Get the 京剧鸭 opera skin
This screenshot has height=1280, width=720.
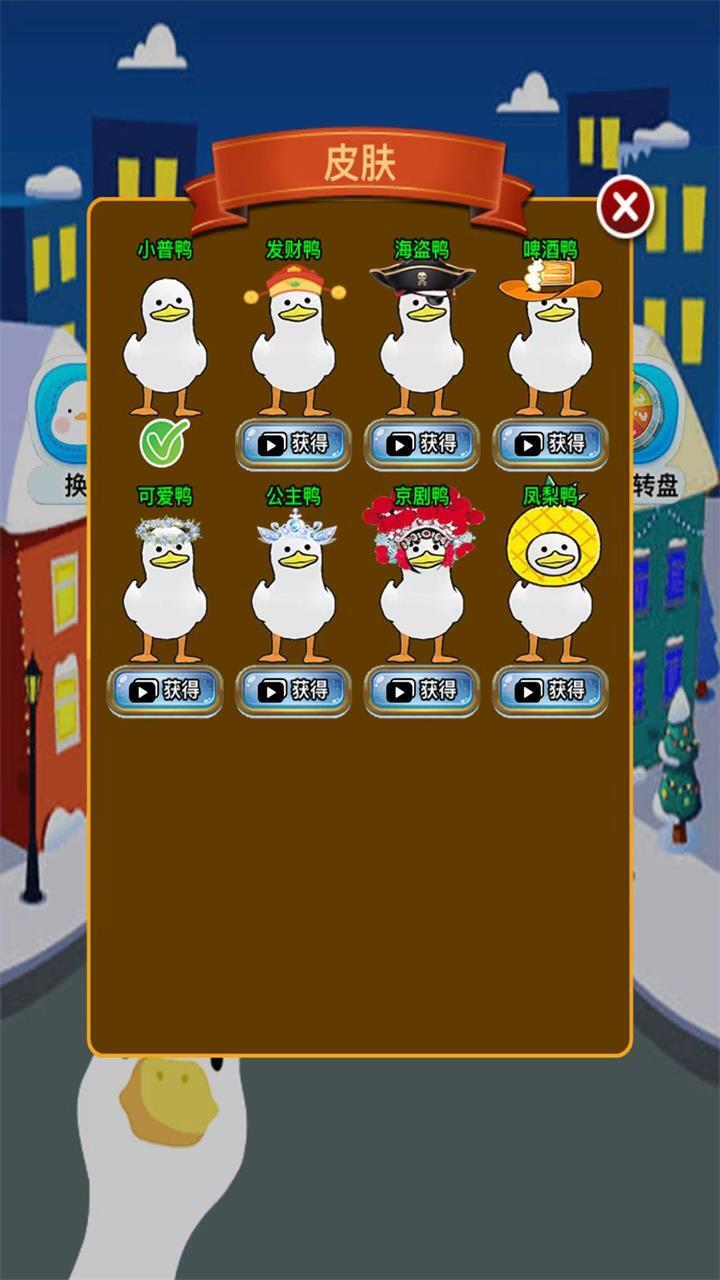pos(422,690)
